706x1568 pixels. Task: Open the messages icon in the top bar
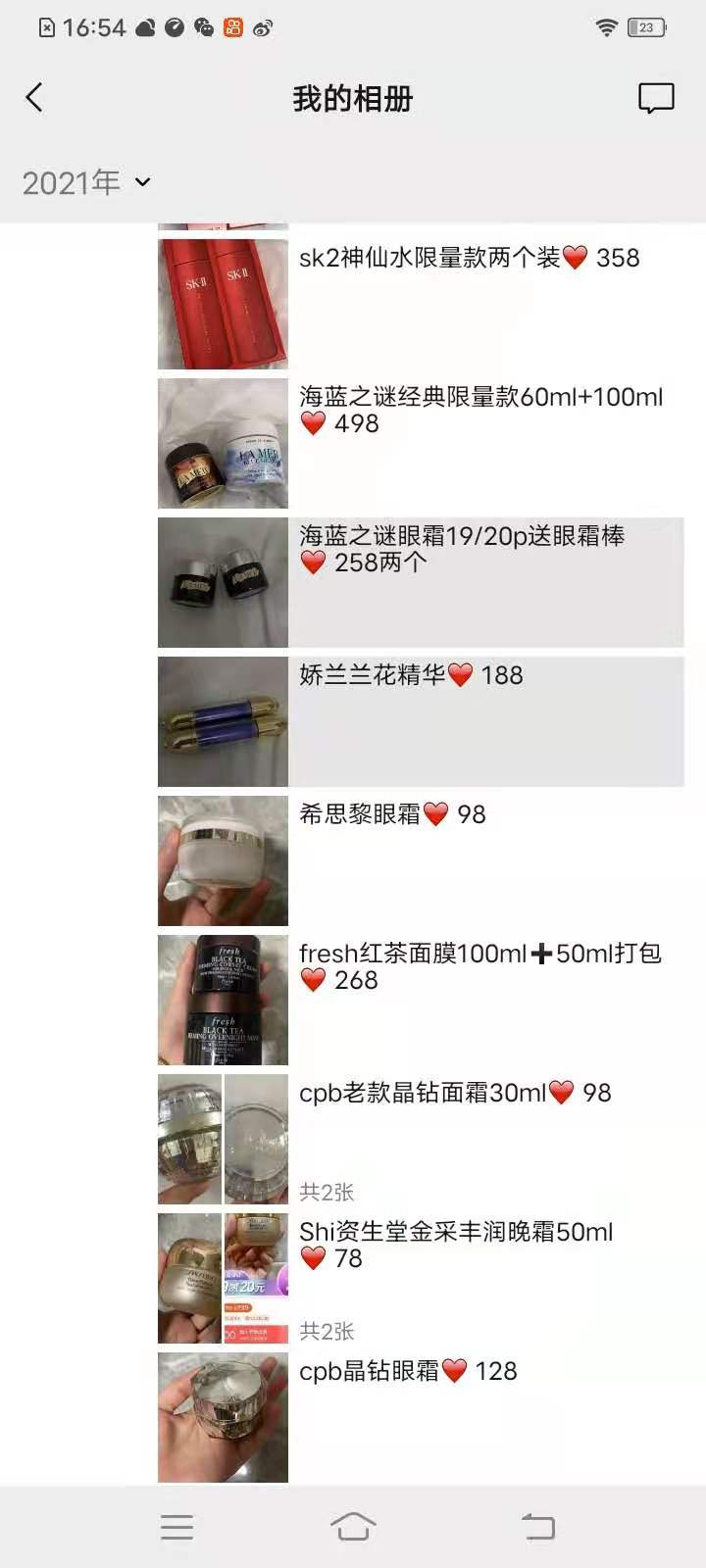tap(655, 98)
